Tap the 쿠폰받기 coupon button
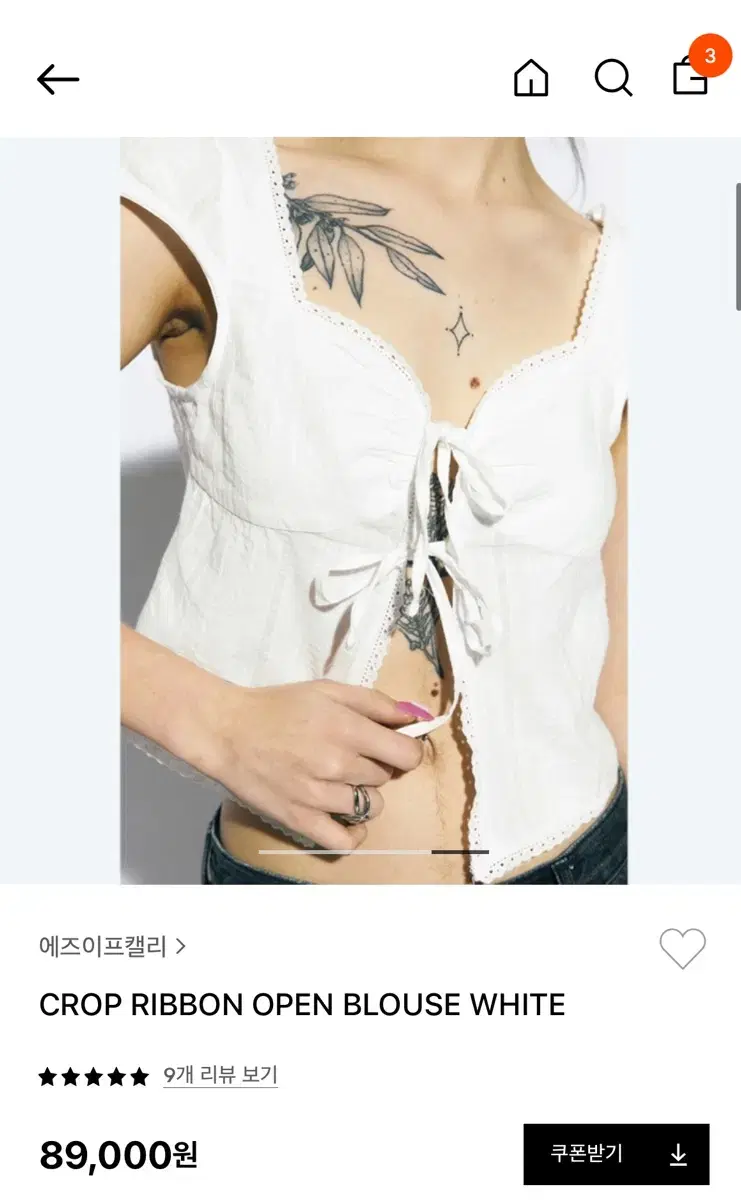Image resolution: width=741 pixels, height=1200 pixels. [616, 1154]
